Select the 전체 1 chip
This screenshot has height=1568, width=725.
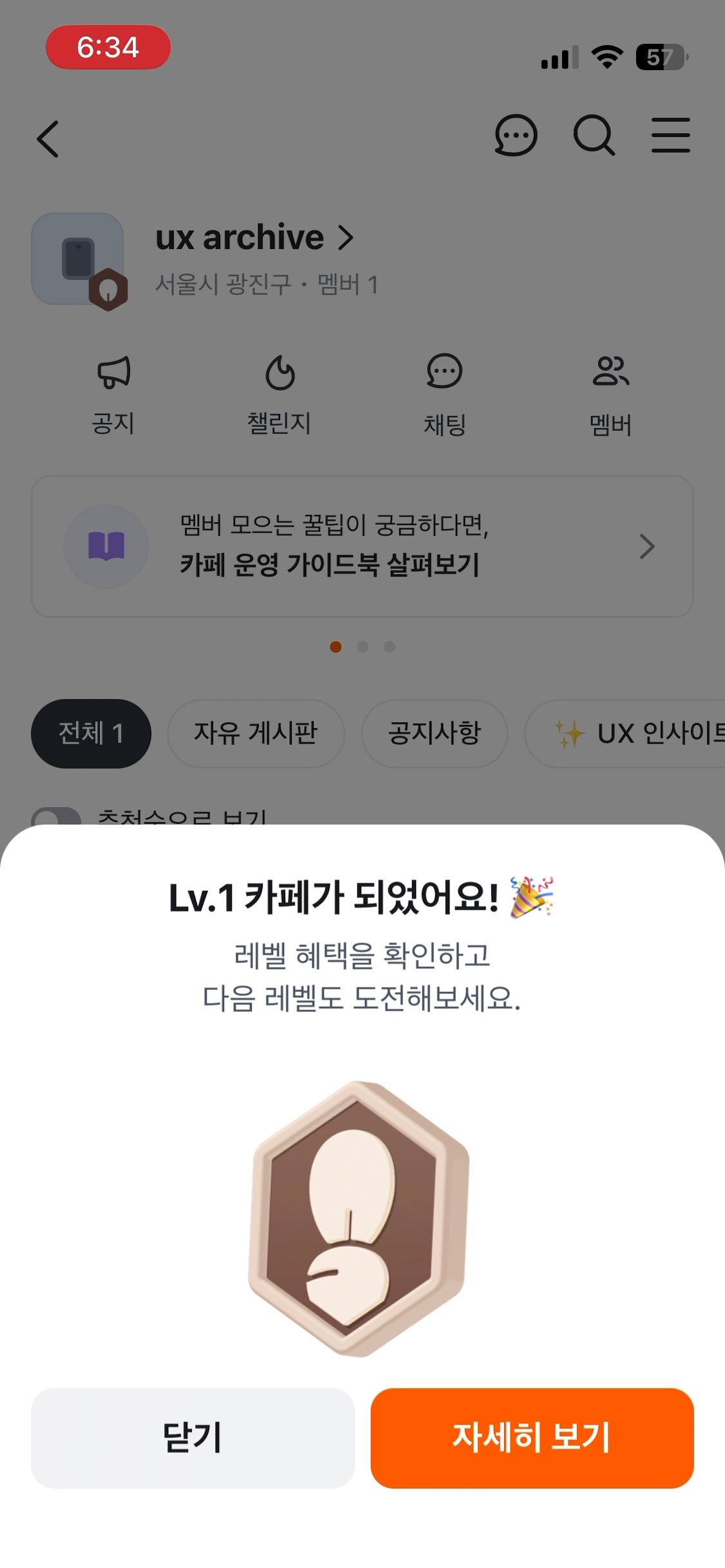91,733
